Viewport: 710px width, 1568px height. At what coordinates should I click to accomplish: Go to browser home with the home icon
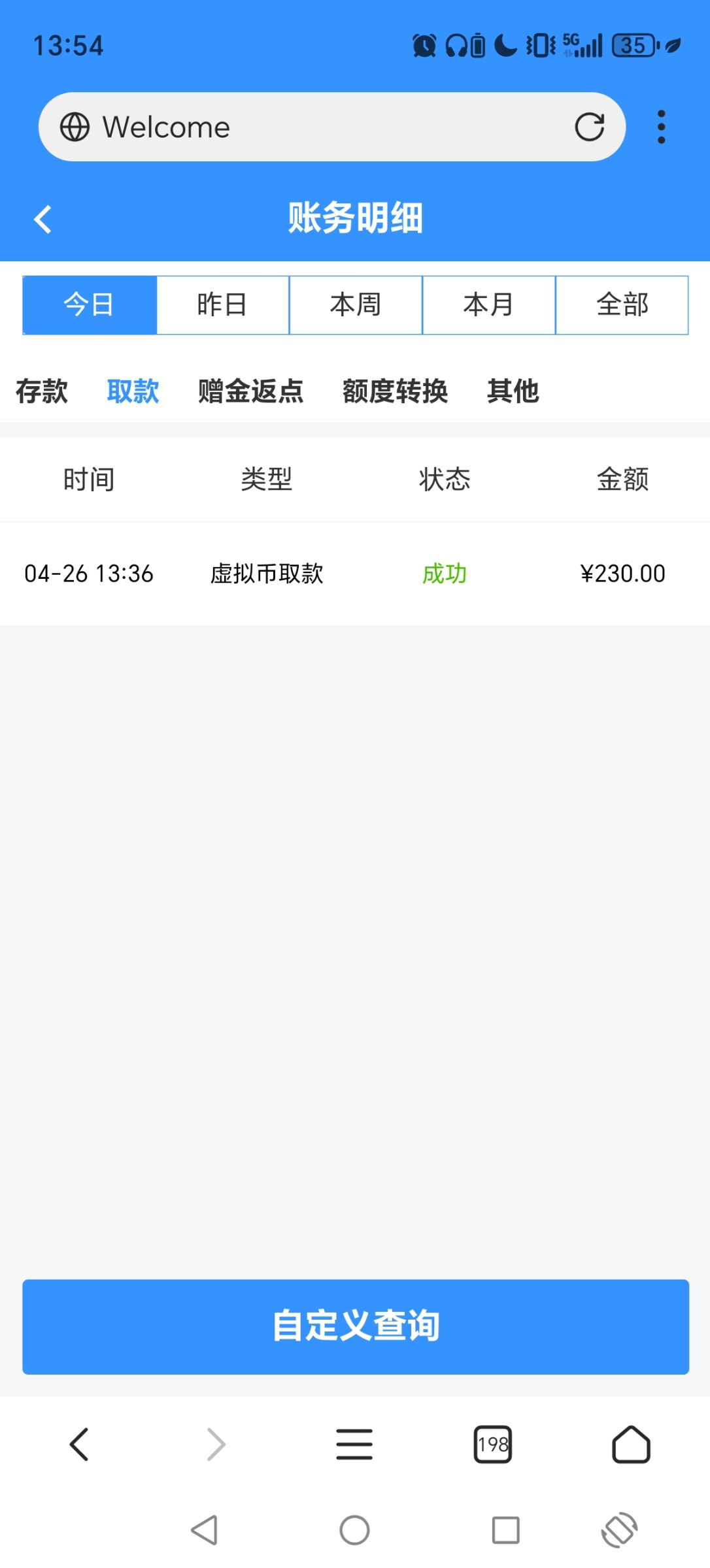pyautogui.click(x=630, y=1445)
